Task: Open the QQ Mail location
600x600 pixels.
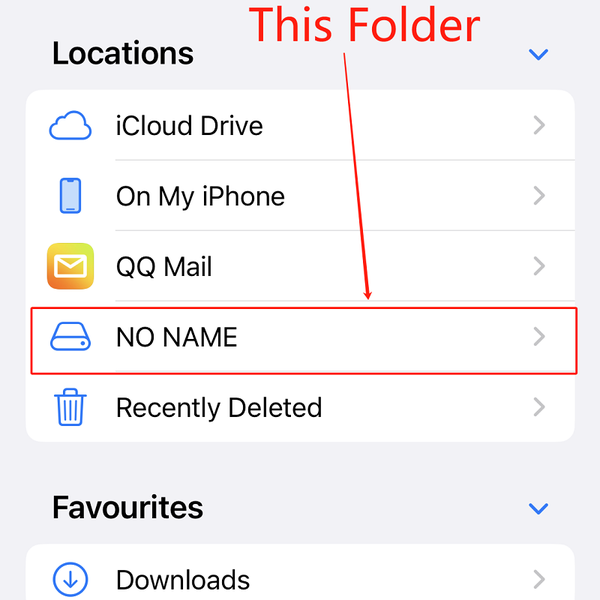Action: [x=164, y=267]
